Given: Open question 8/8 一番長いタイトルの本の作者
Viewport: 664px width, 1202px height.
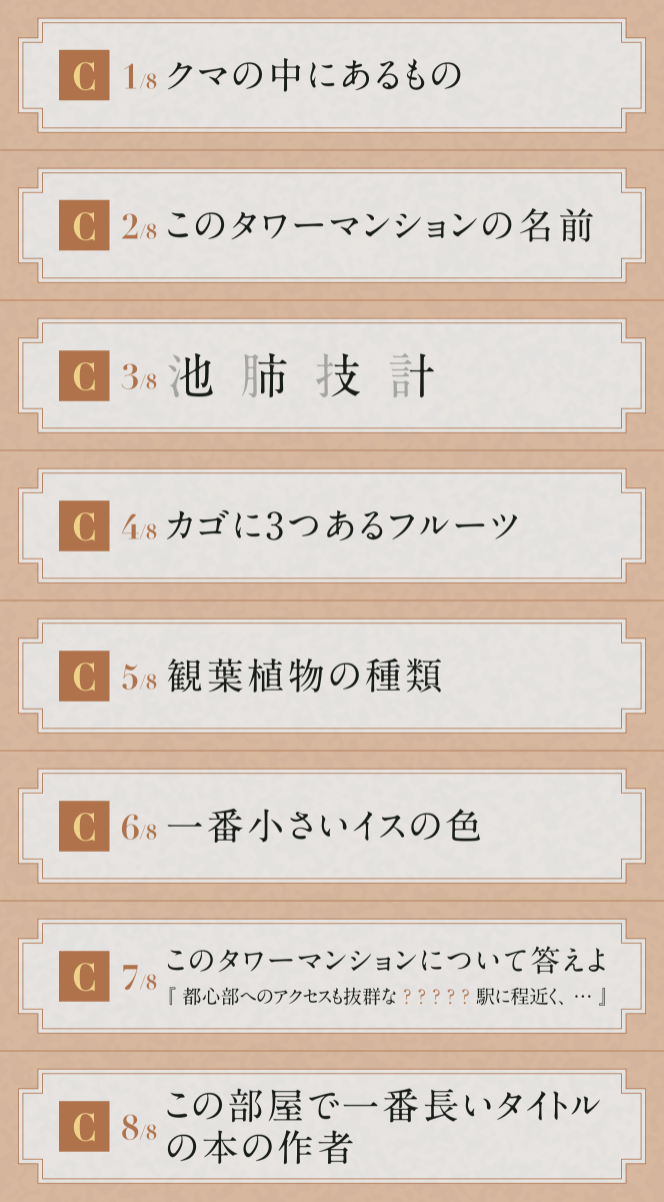Looking at the screenshot, I should (332, 1126).
